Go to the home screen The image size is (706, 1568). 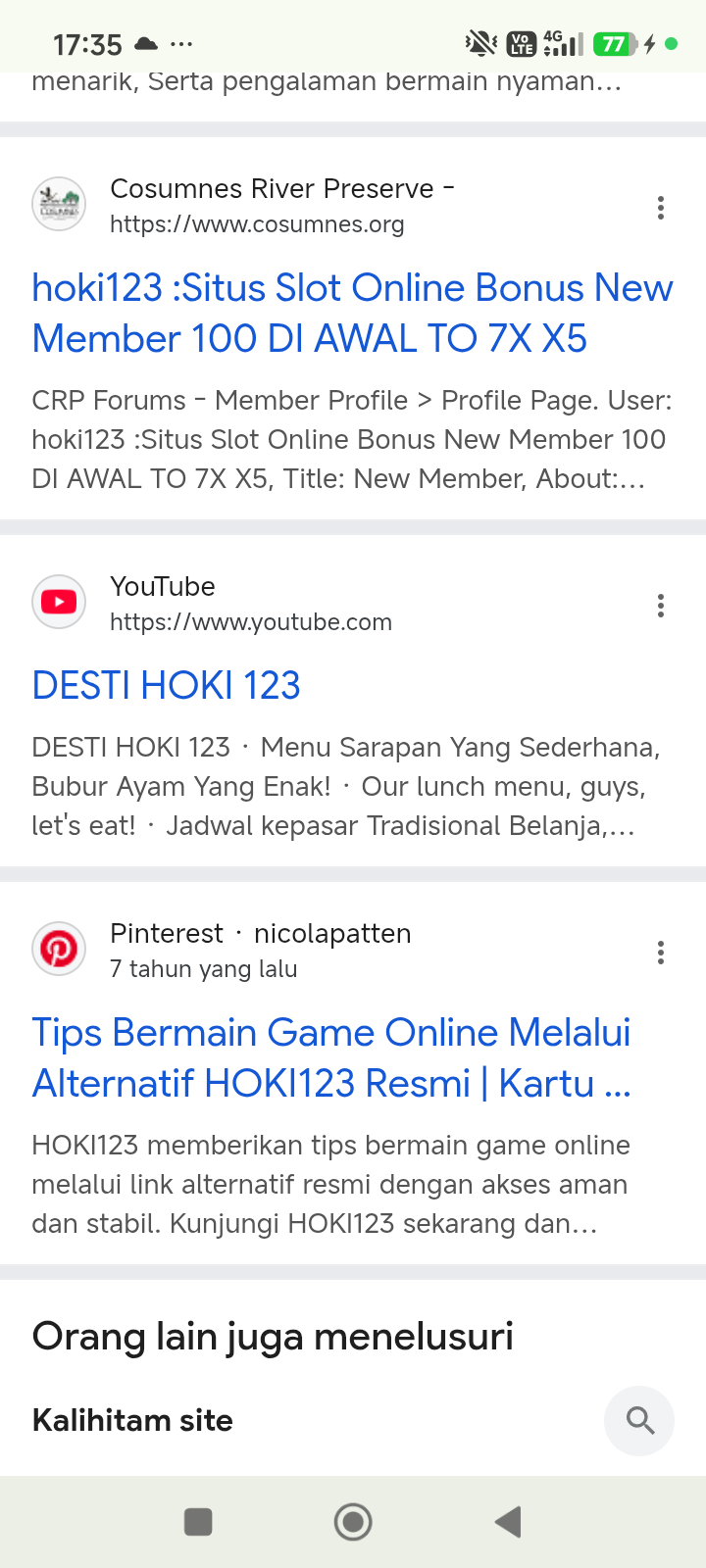tap(353, 1522)
